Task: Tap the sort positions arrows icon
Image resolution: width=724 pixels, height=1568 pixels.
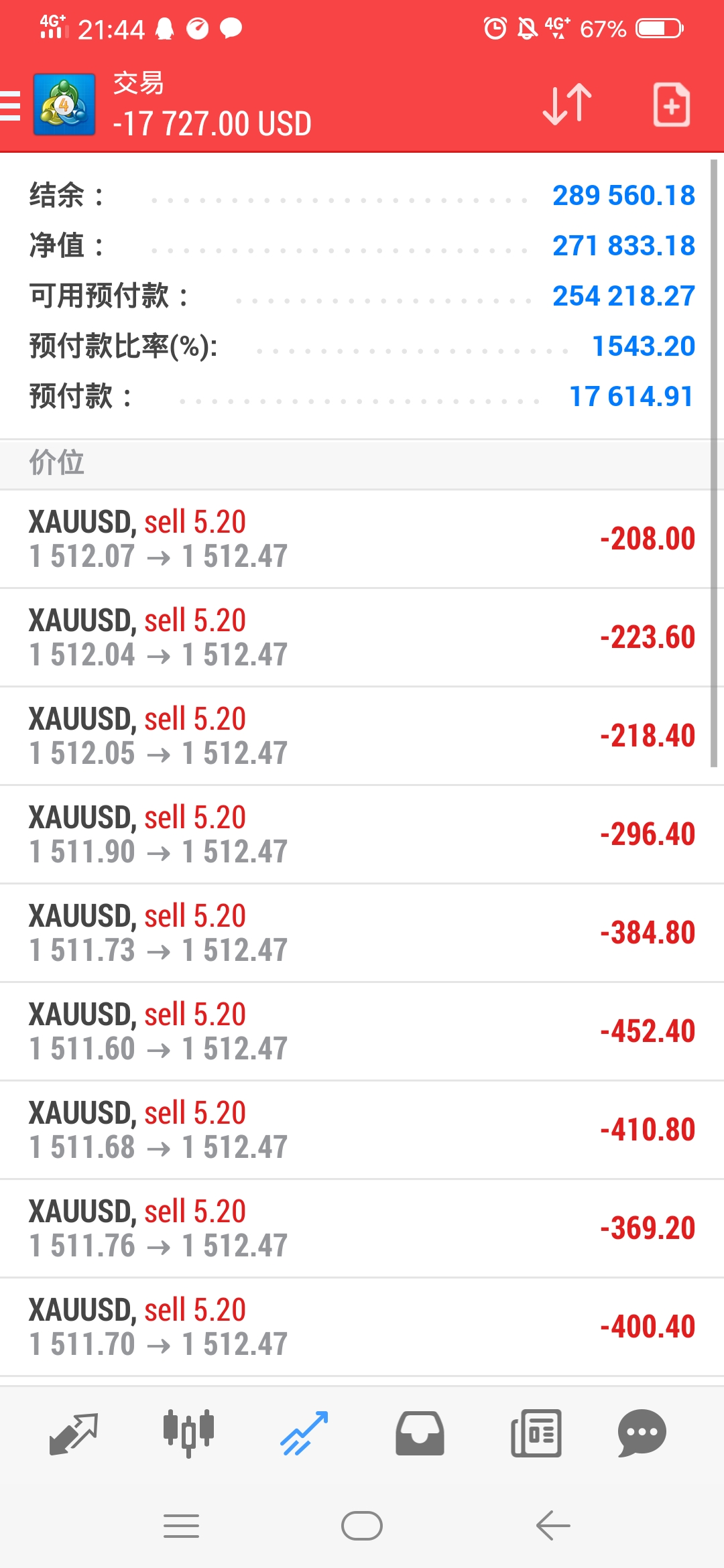Action: click(x=567, y=105)
